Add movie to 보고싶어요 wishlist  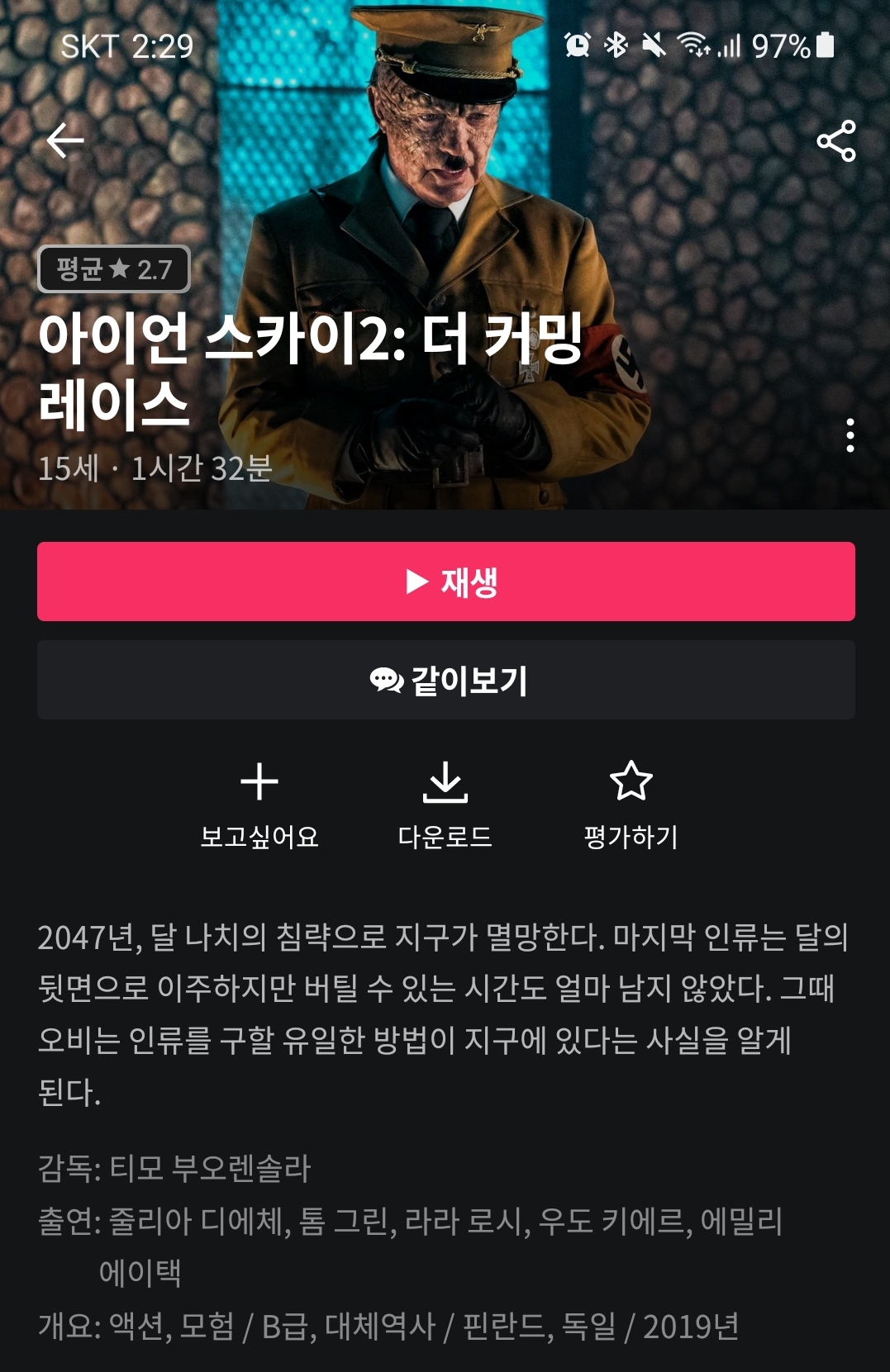(259, 803)
